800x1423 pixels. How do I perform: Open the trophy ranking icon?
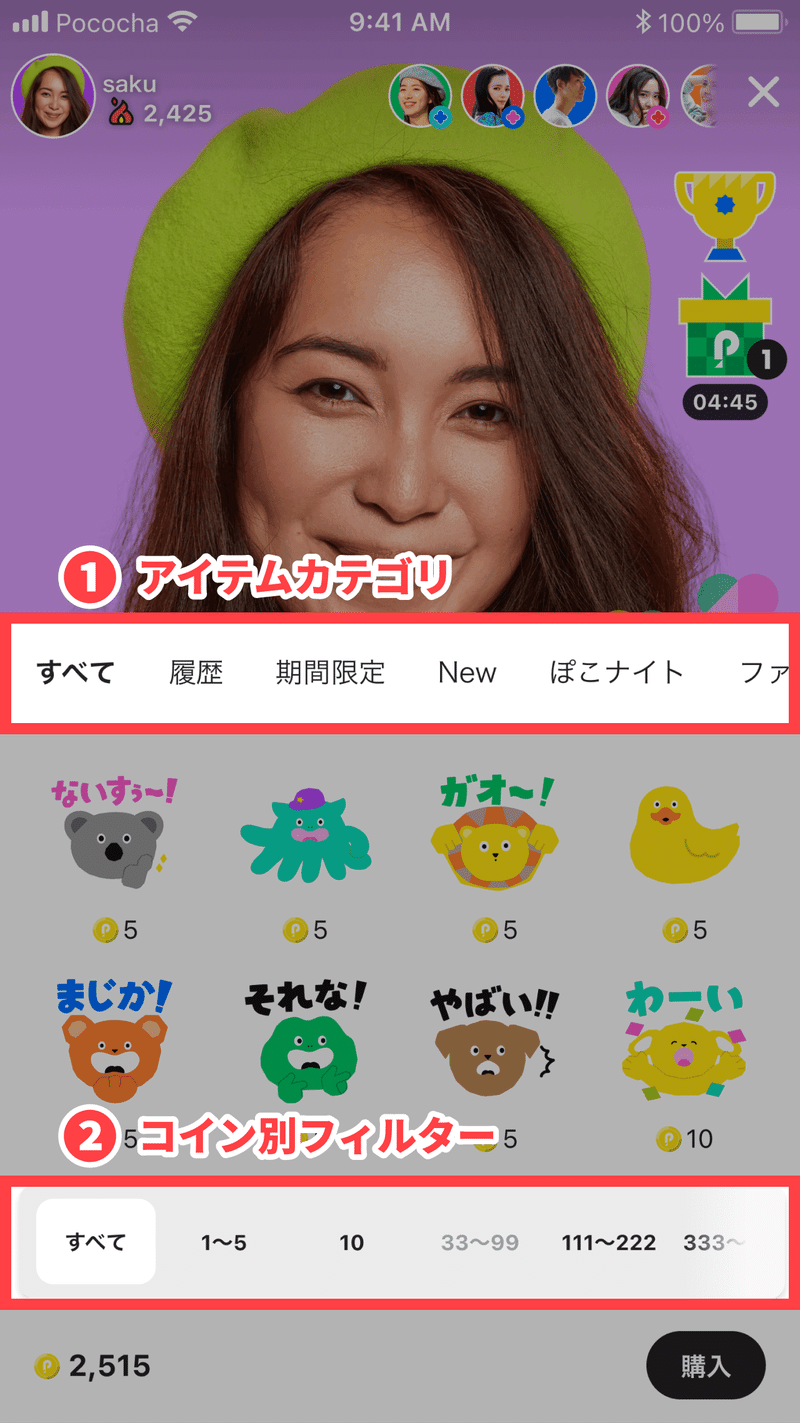tap(725, 213)
